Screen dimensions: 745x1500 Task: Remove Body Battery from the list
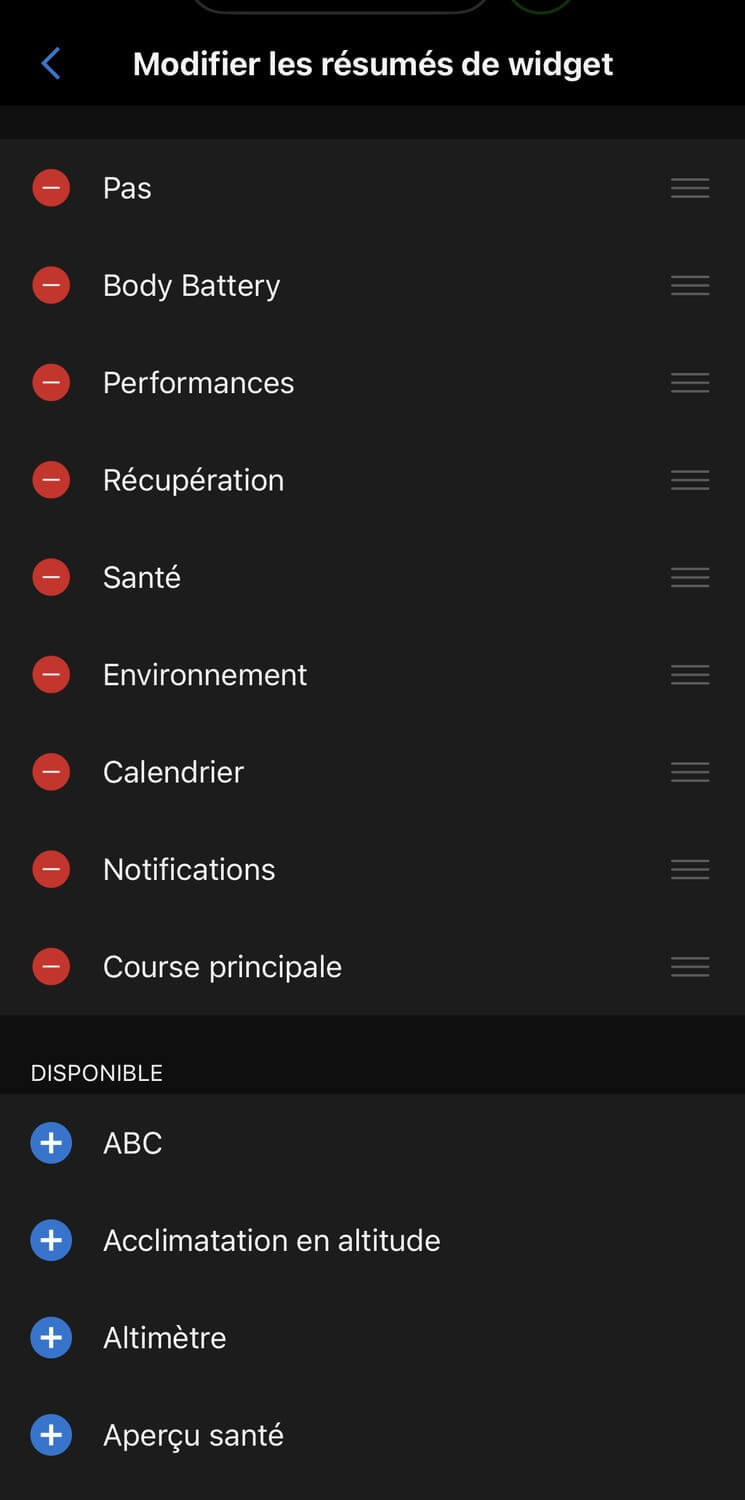pos(51,286)
